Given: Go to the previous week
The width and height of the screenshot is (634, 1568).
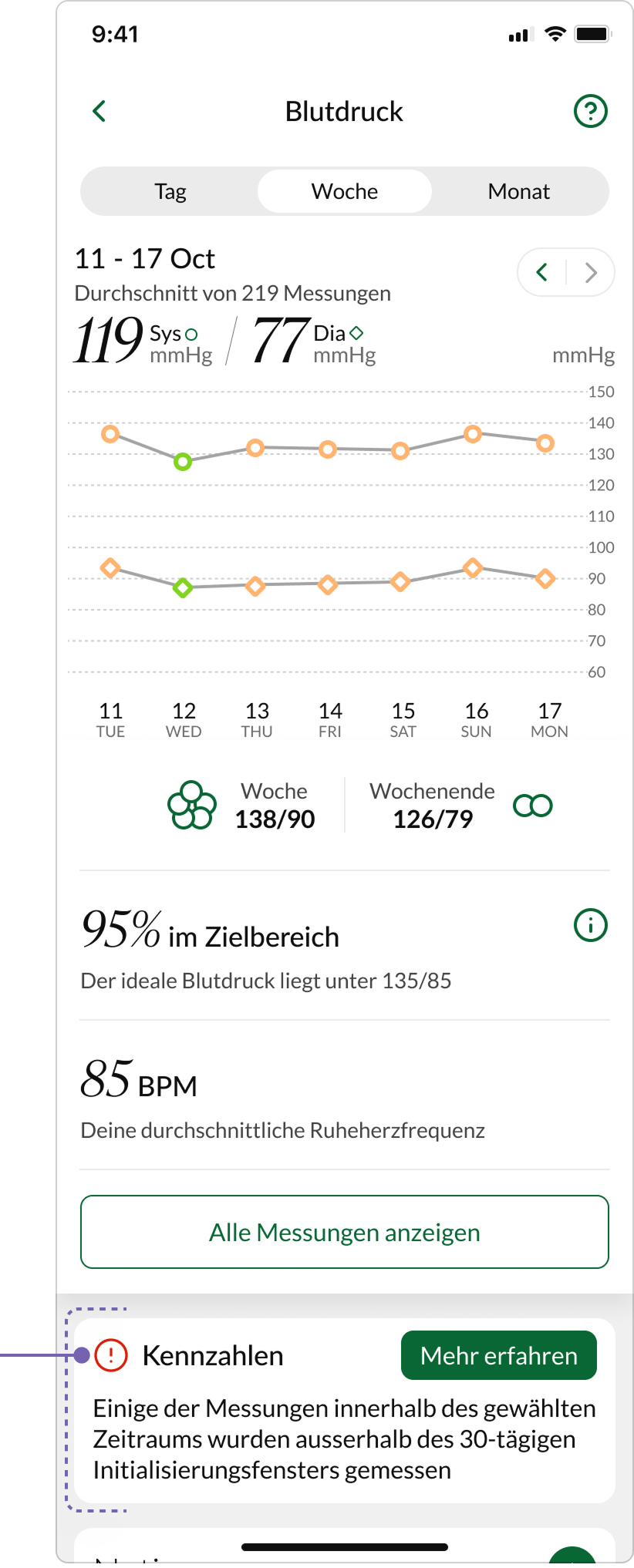Looking at the screenshot, I should click(x=542, y=272).
